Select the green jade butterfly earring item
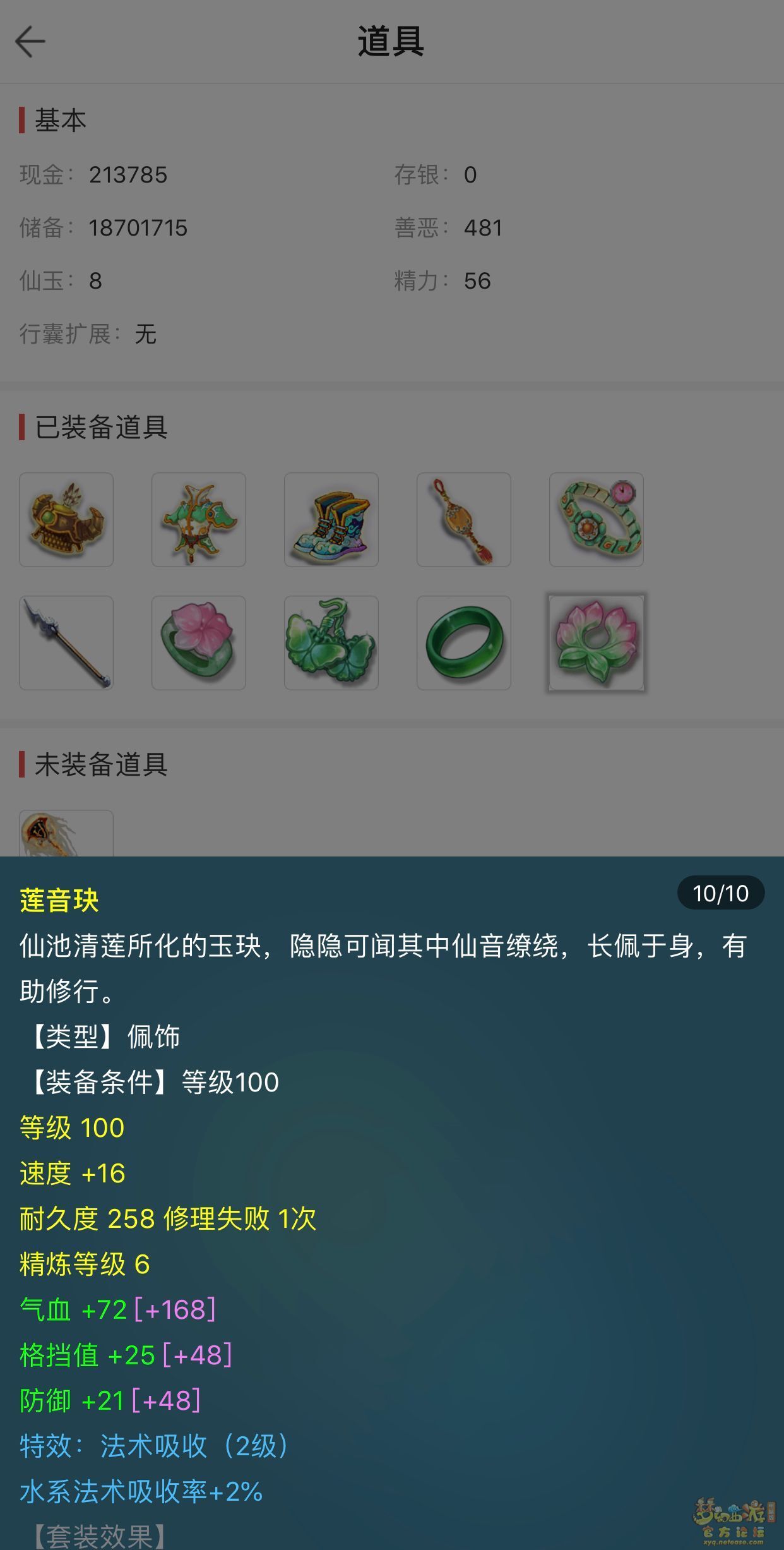The image size is (784, 1550). click(331, 643)
